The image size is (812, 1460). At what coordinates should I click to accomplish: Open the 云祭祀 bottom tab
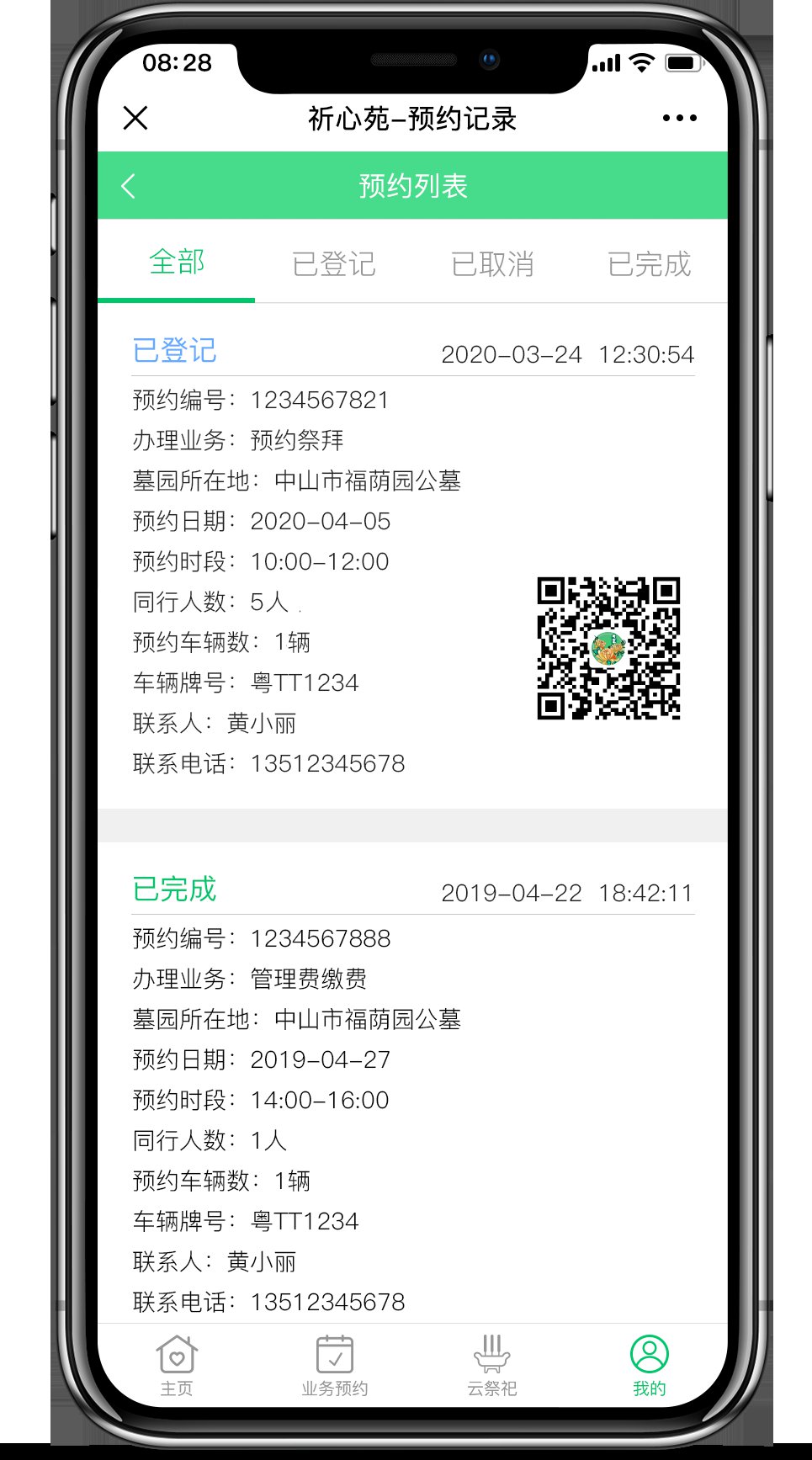(x=492, y=1365)
